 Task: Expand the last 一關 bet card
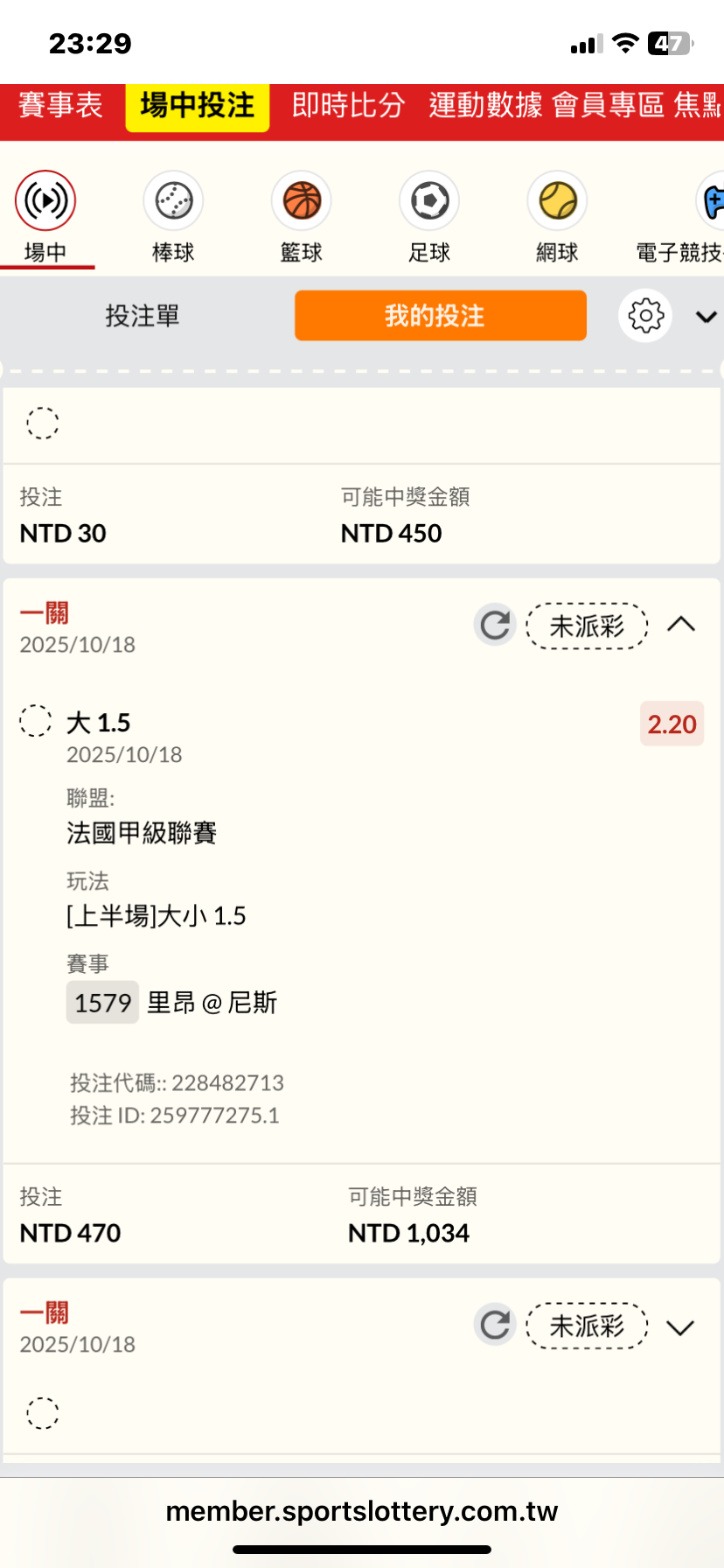tap(680, 1326)
